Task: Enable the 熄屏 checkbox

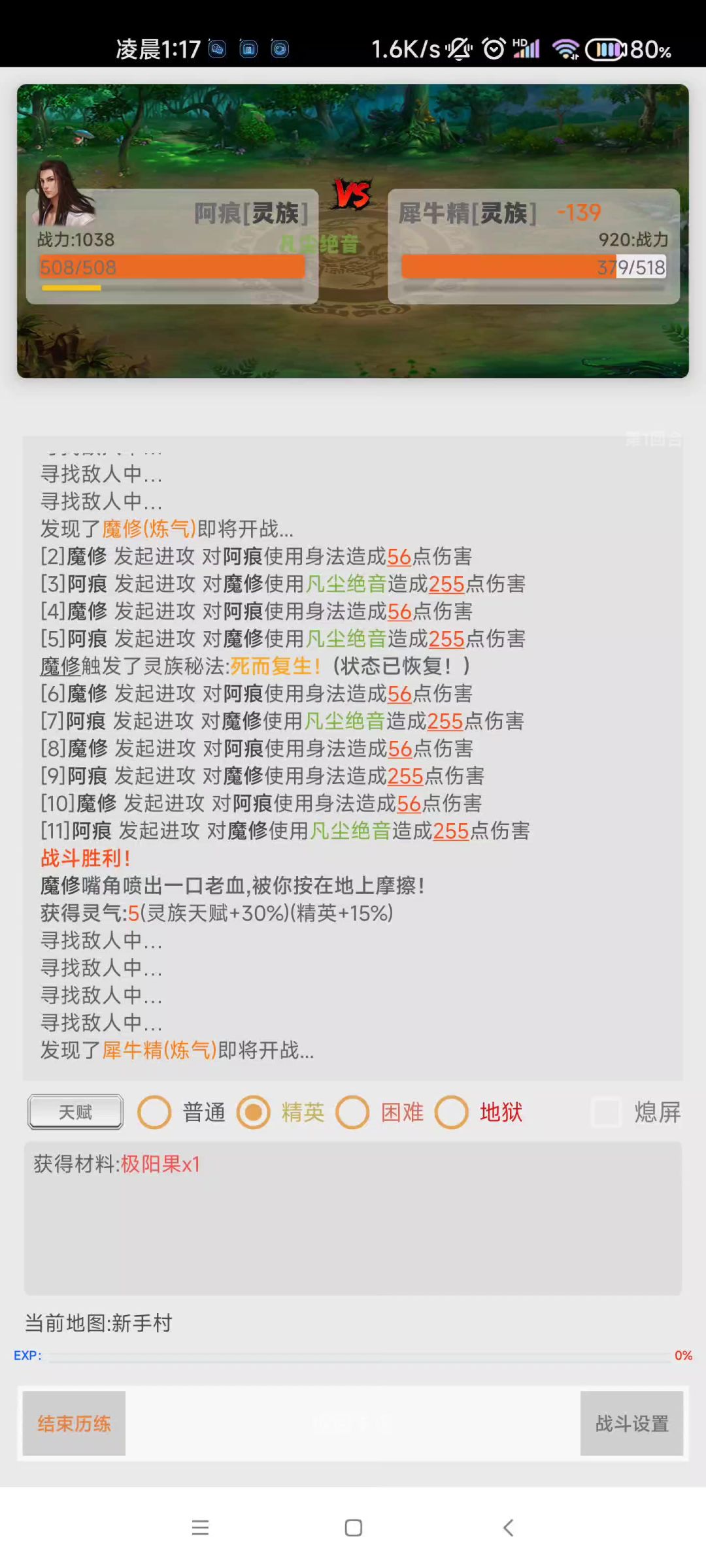Action: (606, 1112)
